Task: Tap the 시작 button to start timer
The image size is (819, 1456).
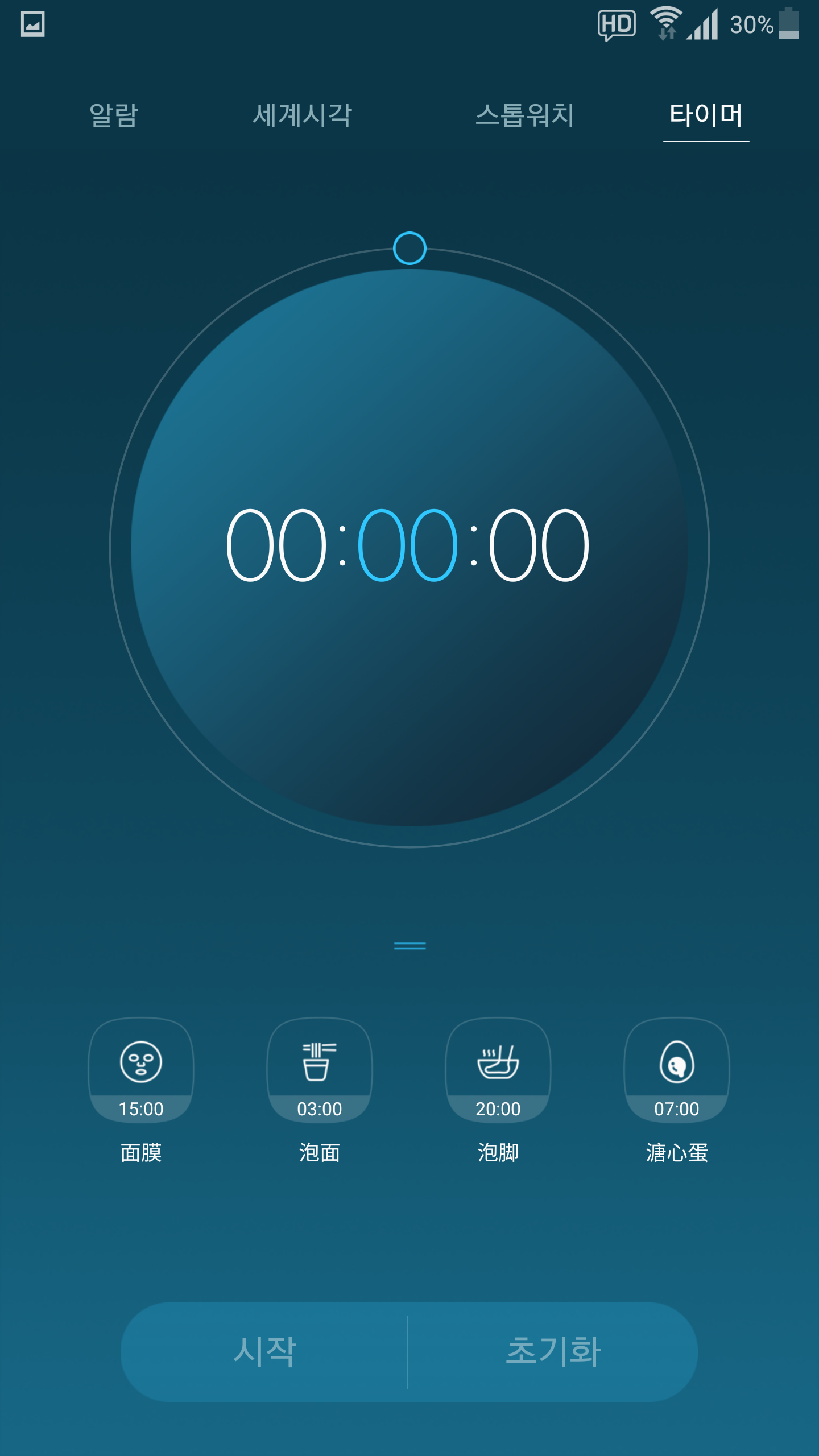Action: 264,1352
